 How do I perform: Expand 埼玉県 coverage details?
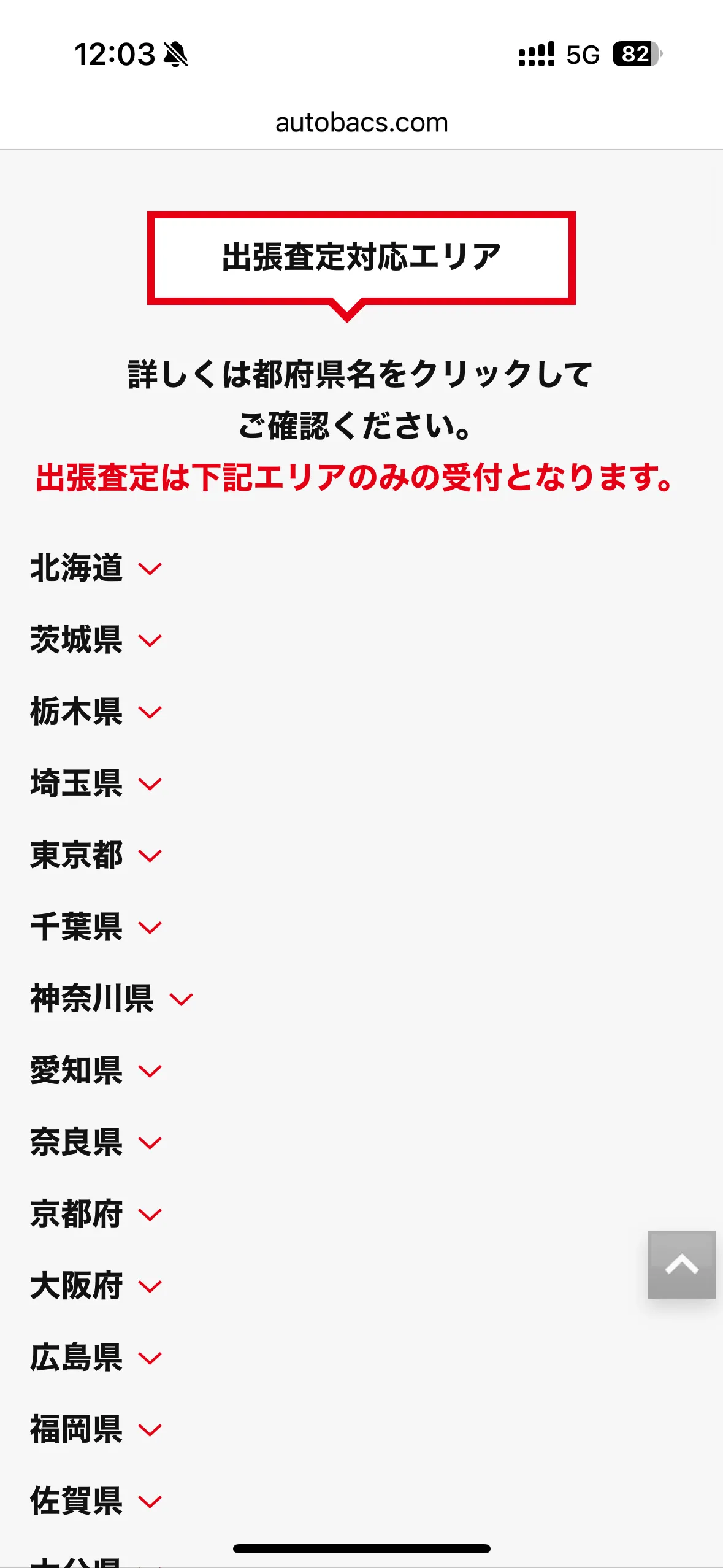(96, 783)
